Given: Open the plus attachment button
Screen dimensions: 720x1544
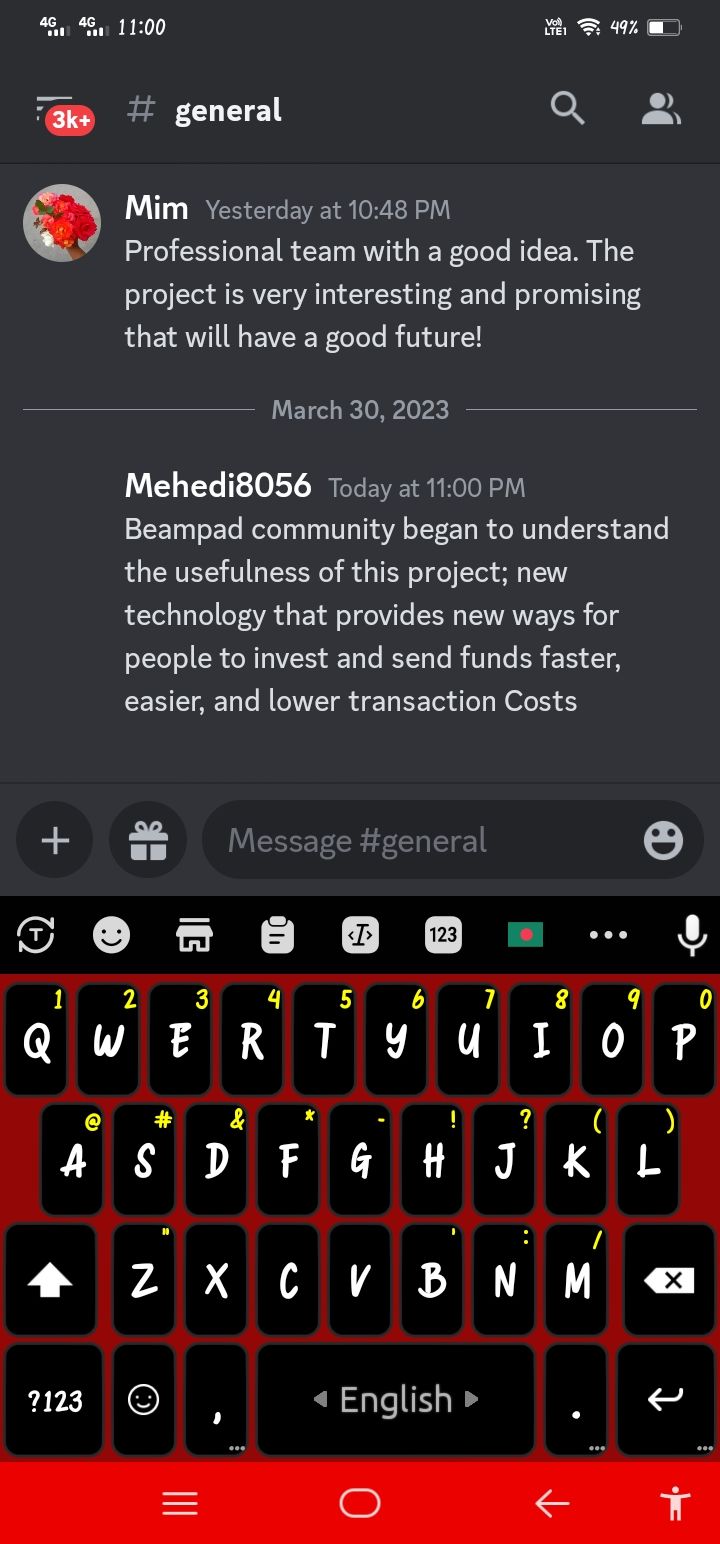Looking at the screenshot, I should (x=55, y=840).
